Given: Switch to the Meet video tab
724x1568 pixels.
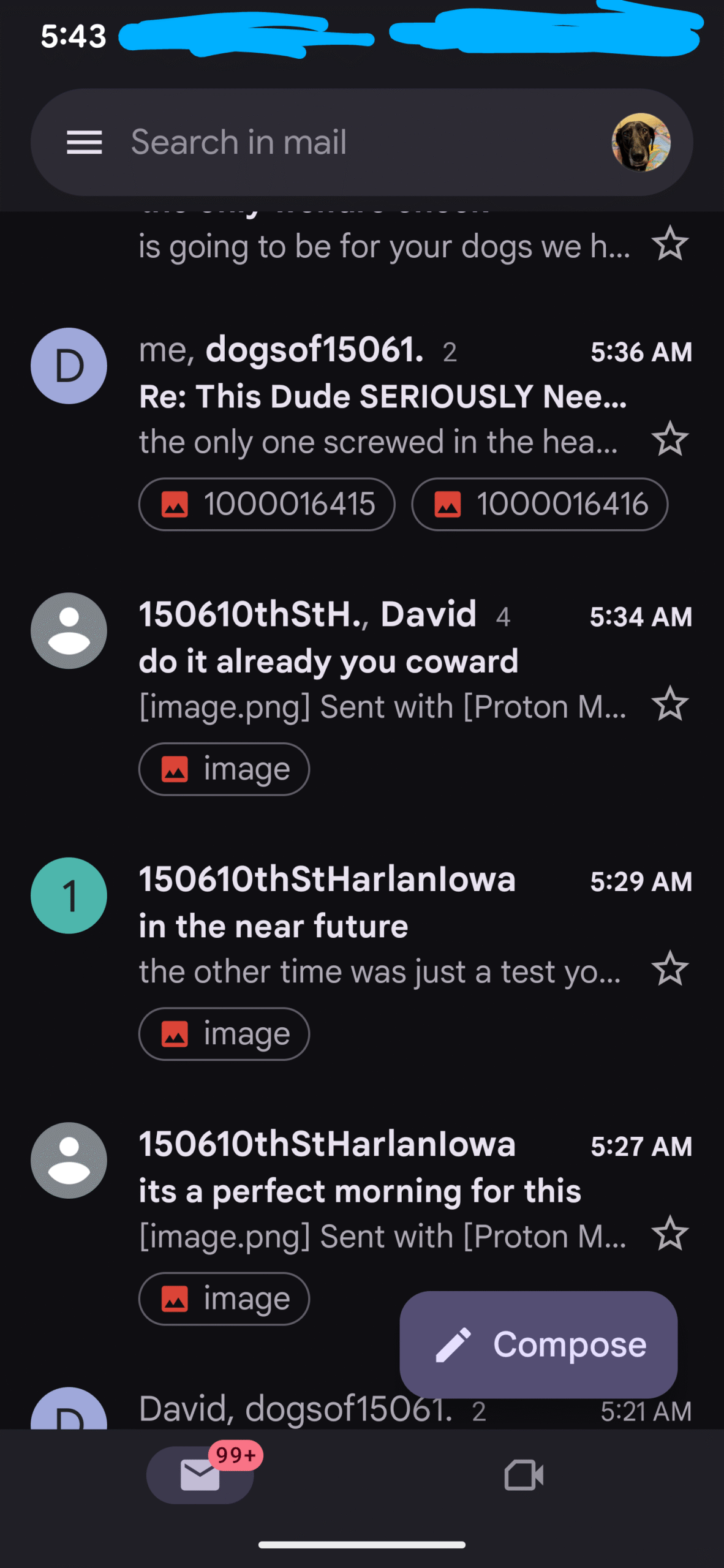Looking at the screenshot, I should click(x=524, y=1475).
